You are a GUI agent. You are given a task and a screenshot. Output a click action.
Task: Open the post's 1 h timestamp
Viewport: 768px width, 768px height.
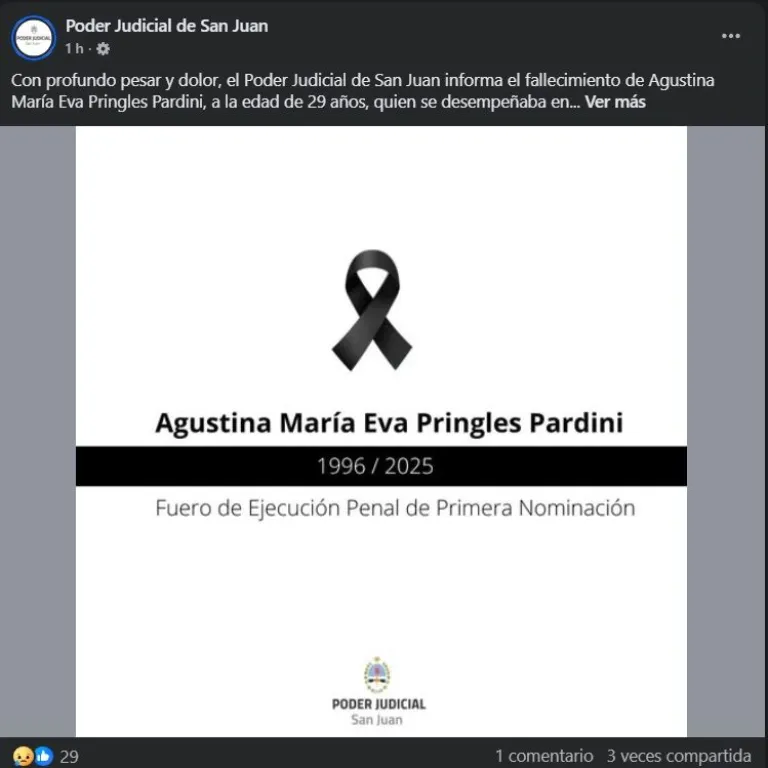pos(74,48)
